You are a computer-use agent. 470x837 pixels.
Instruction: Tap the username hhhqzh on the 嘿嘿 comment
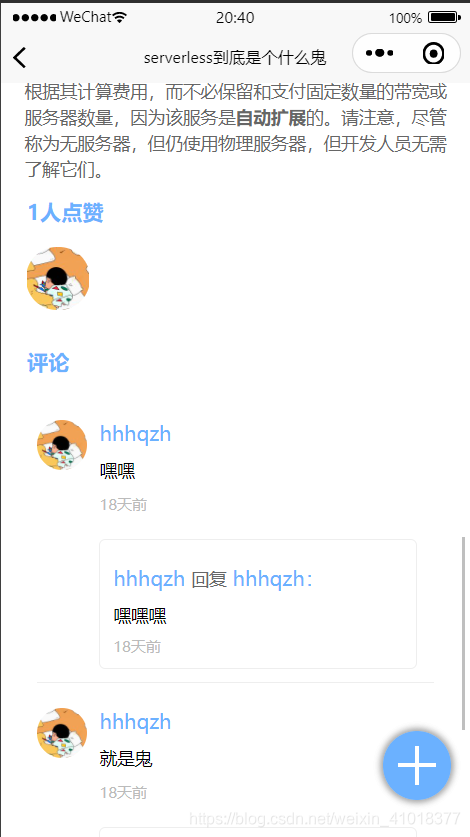[136, 434]
